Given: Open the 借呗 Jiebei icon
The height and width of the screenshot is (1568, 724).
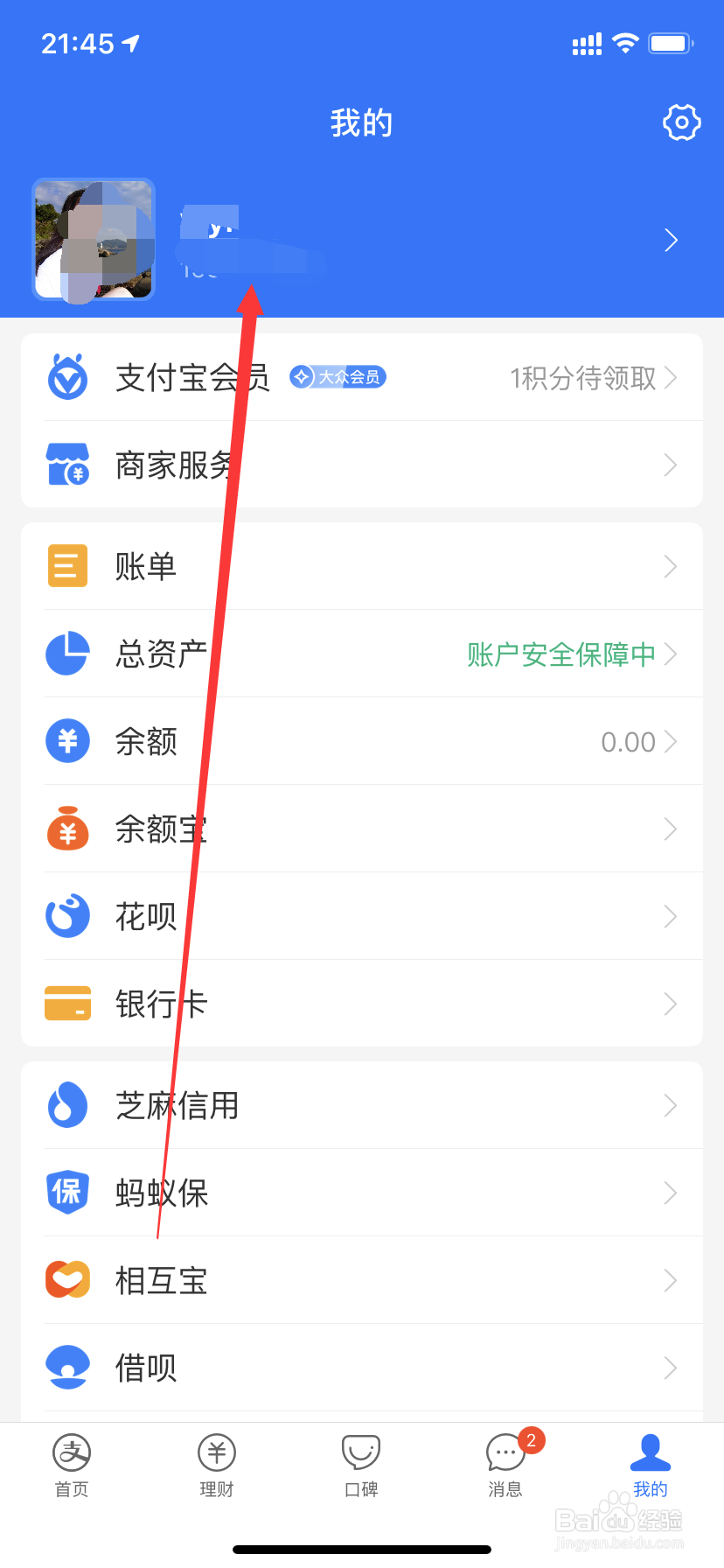Looking at the screenshot, I should (x=67, y=1367).
